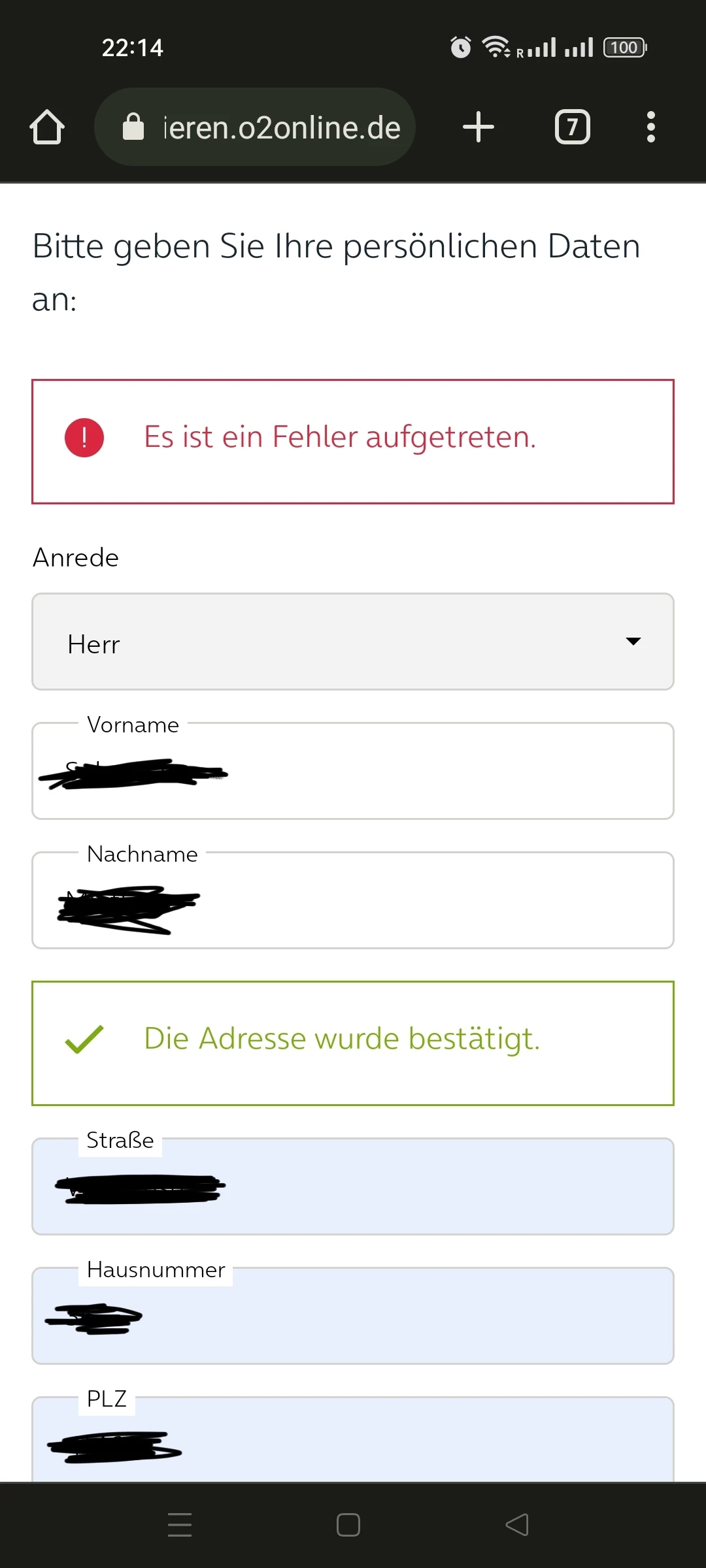Tap into the PLZ field

(x=353, y=1444)
